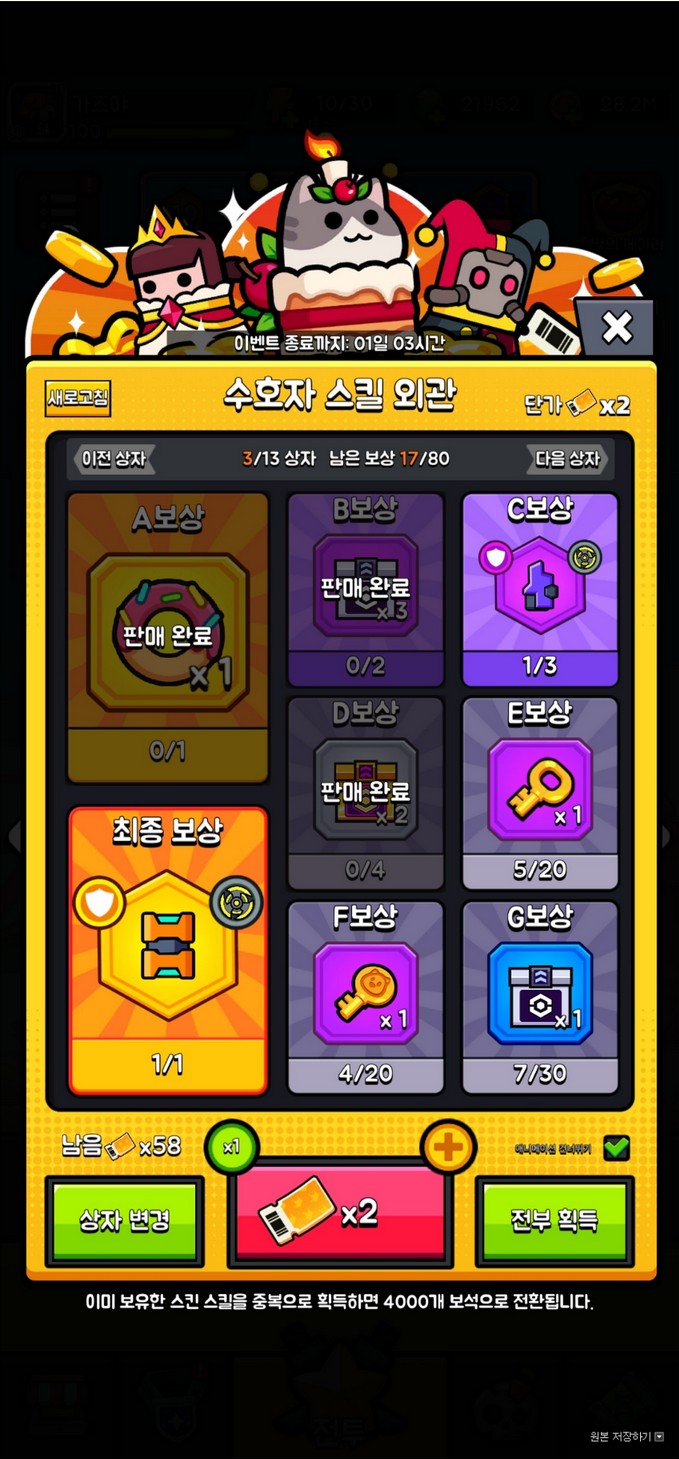The image size is (679, 1459).
Task: Close the event popup with X
Action: click(x=617, y=327)
